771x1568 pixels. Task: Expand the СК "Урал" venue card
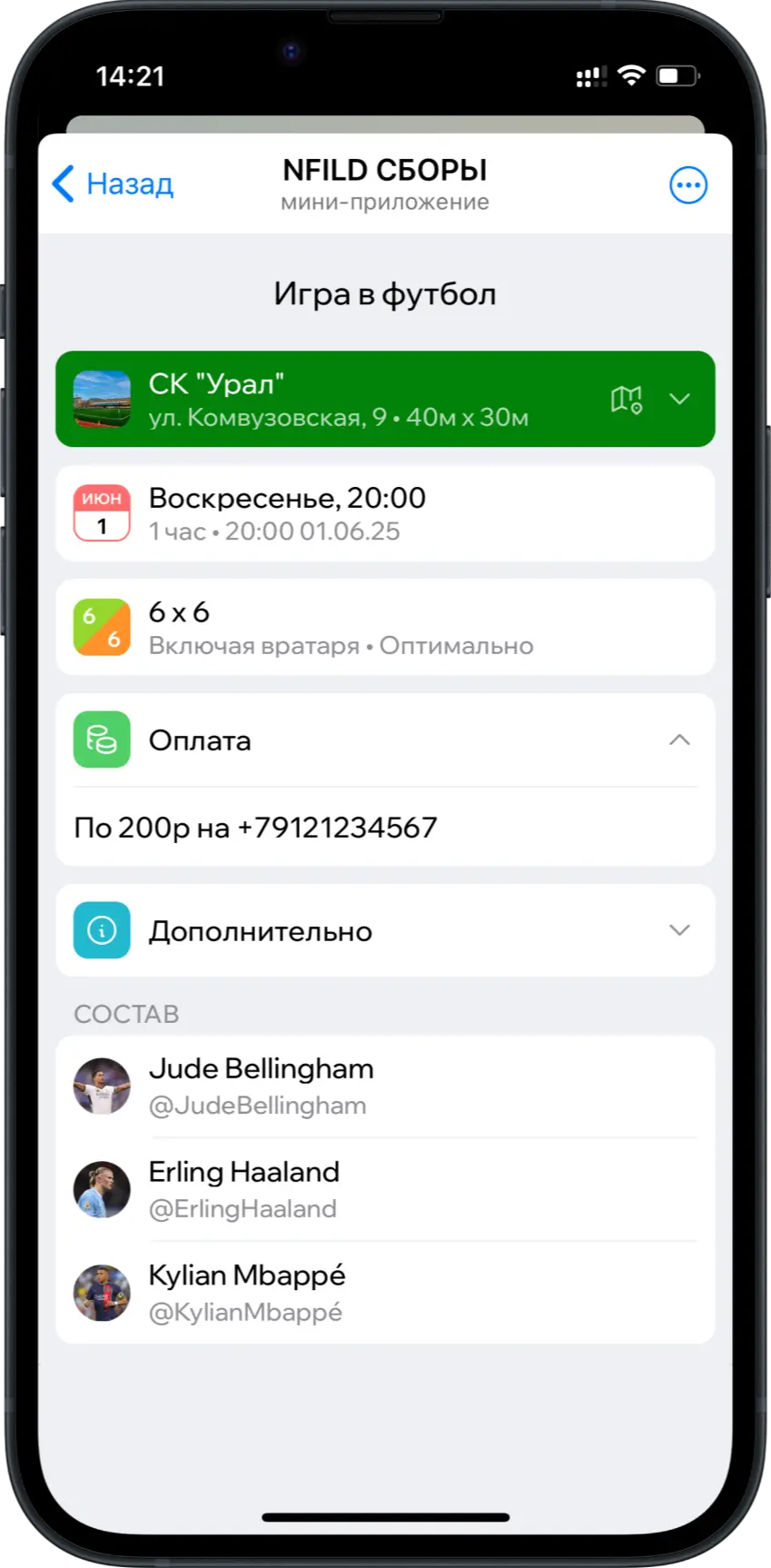pyautogui.click(x=679, y=399)
